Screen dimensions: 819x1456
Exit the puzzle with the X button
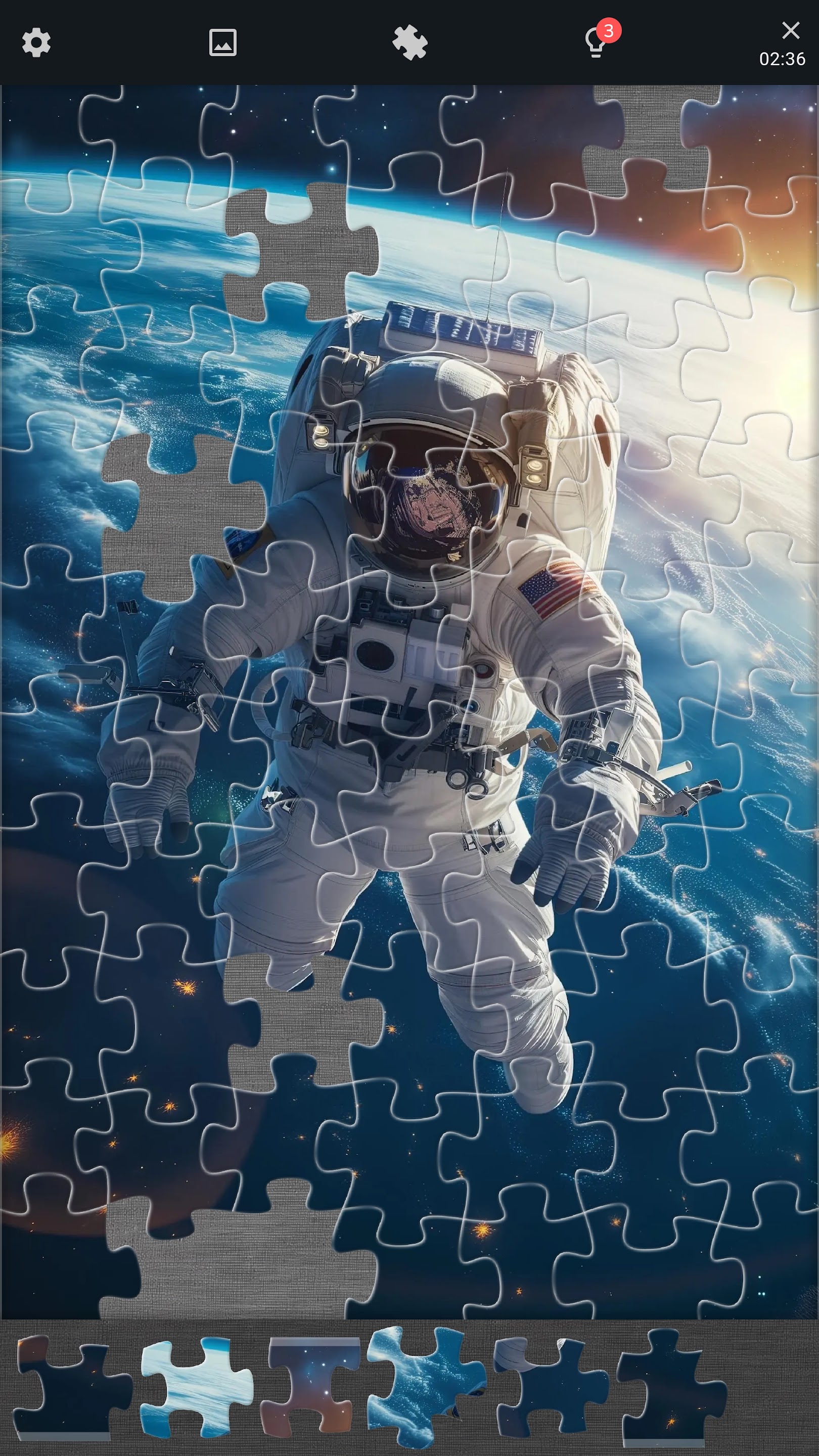pos(790,30)
